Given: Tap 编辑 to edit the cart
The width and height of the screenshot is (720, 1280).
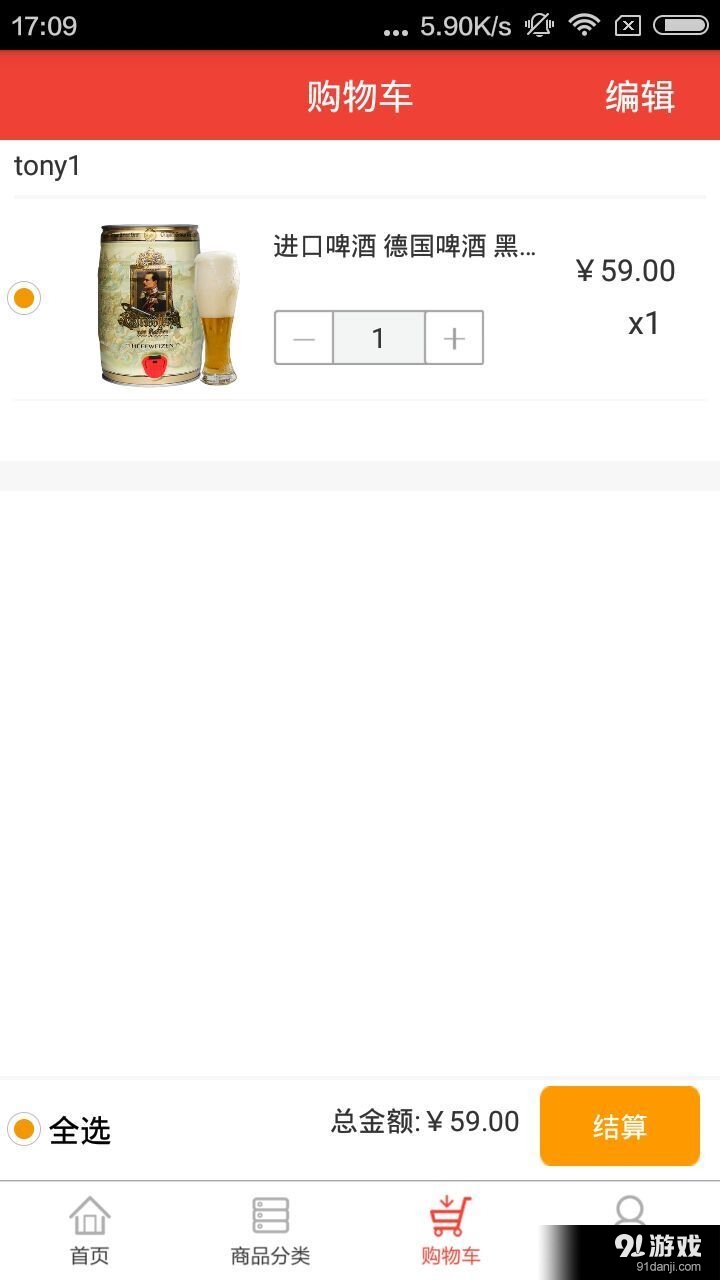Looking at the screenshot, I should click(x=639, y=97).
